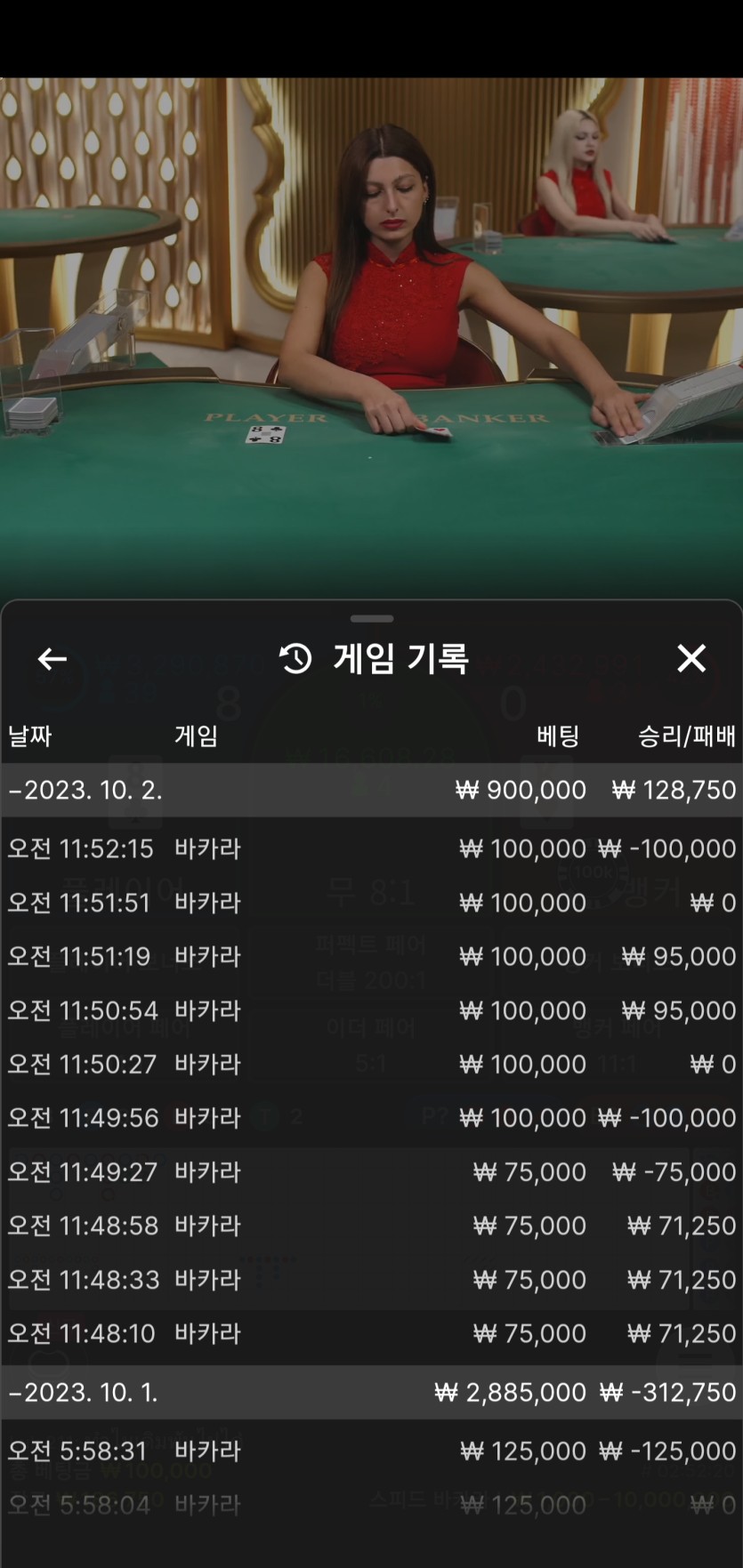Collapse the 2023. 10. 1. date group

point(371,1392)
